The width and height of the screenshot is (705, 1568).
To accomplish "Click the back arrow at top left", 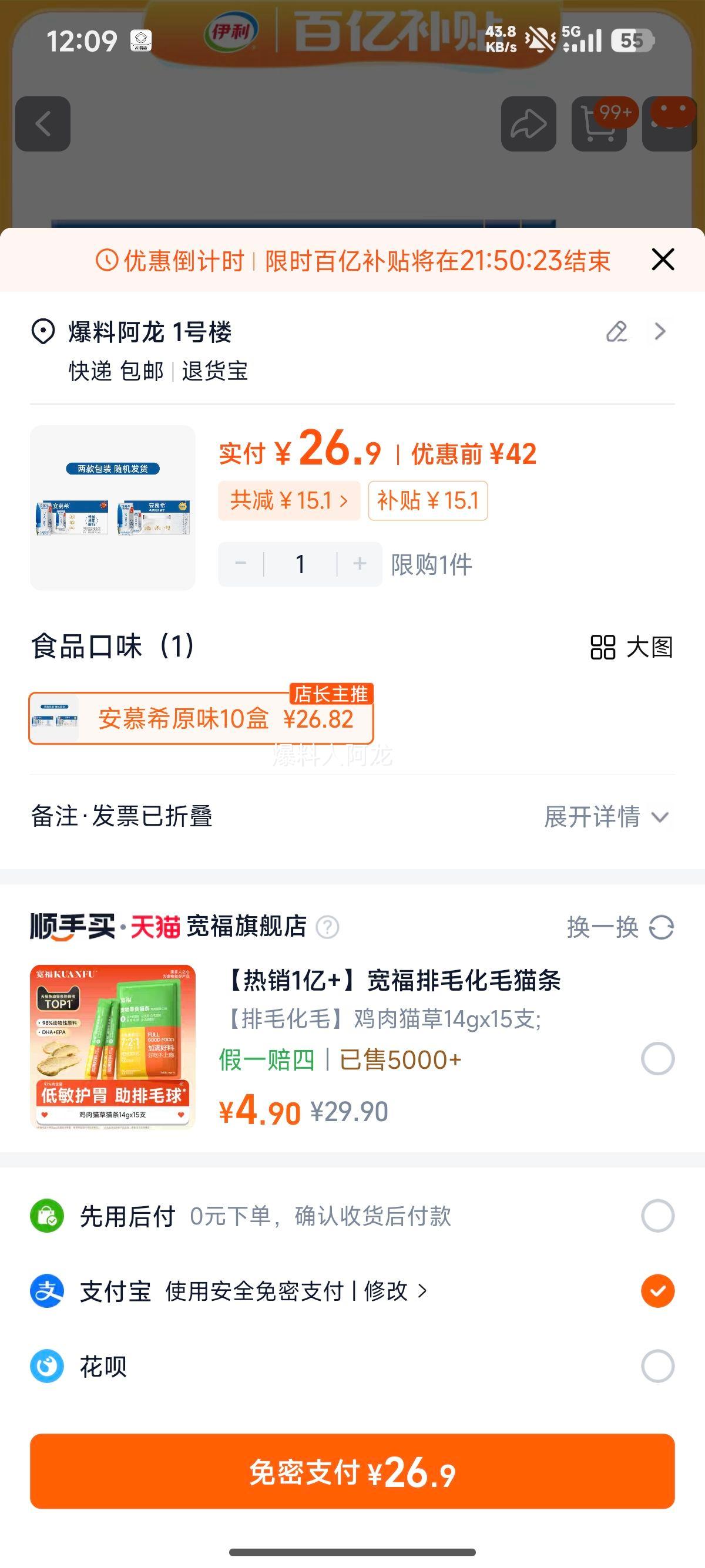I will 43,123.
